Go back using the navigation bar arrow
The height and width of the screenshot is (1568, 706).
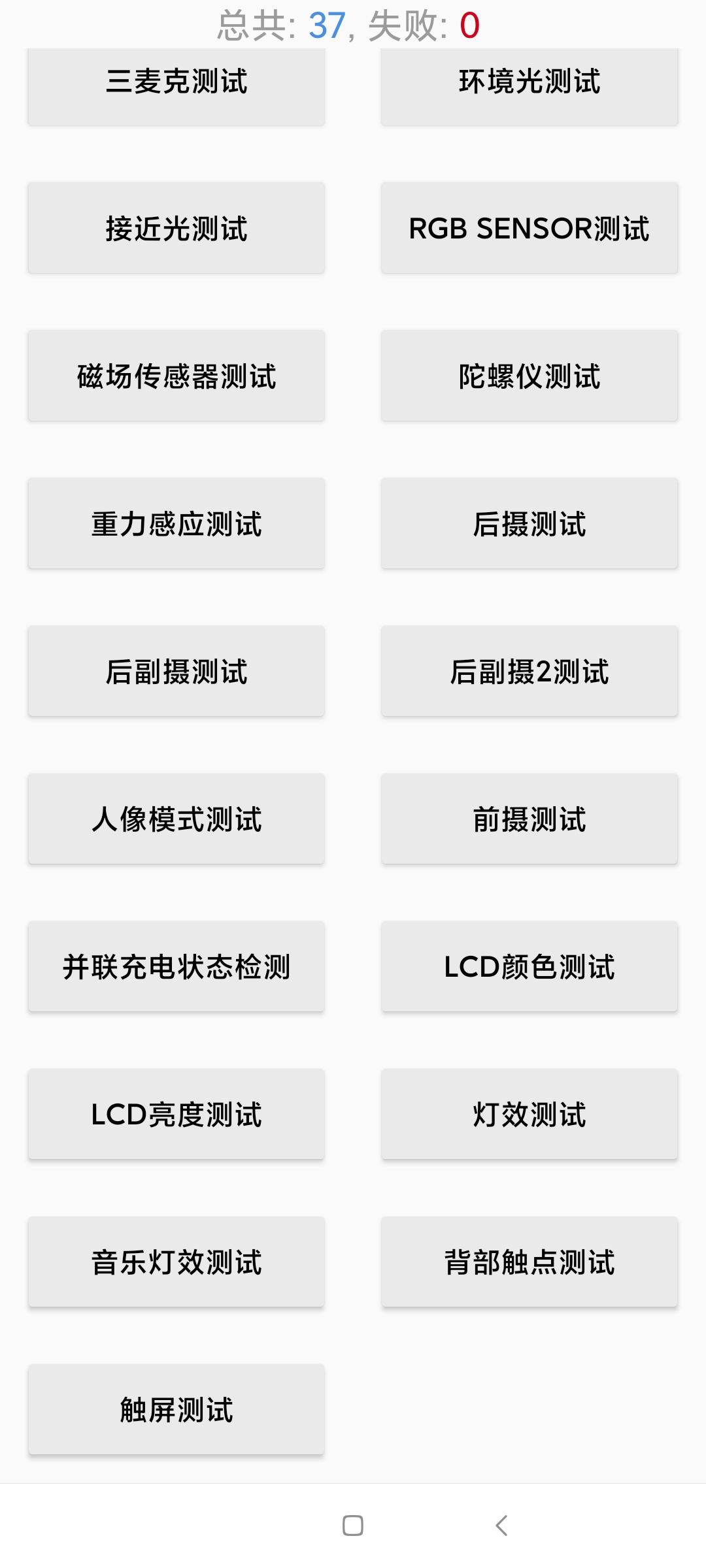501,1526
